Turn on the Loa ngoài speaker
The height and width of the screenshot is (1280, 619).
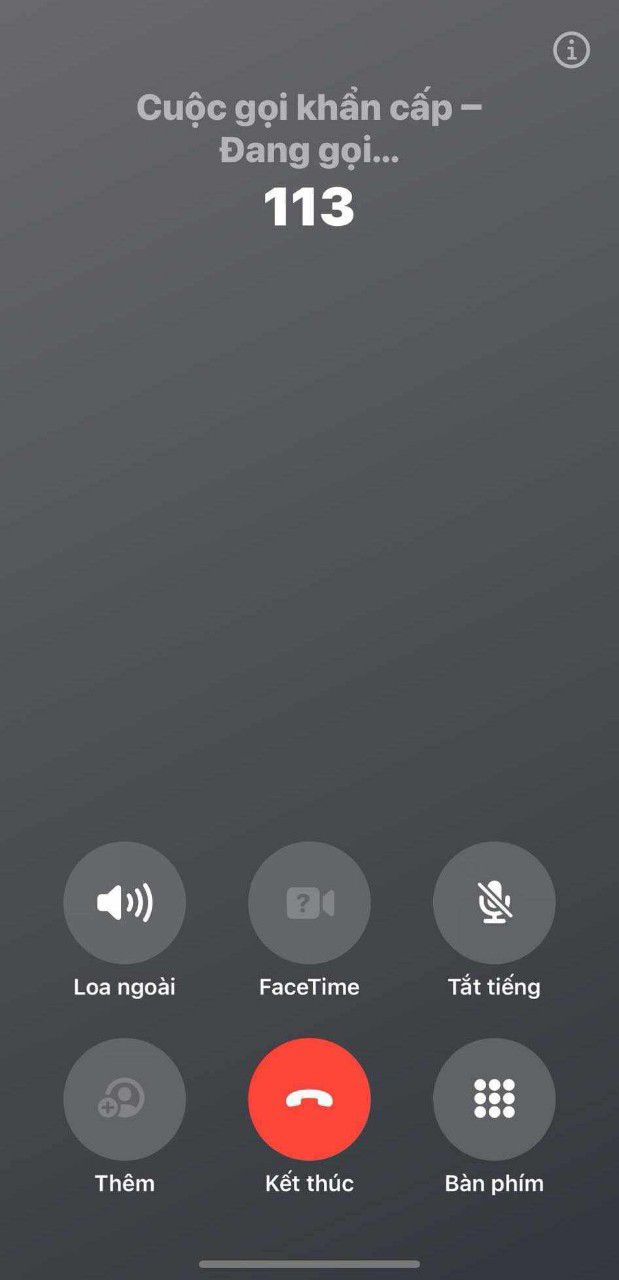click(x=124, y=903)
